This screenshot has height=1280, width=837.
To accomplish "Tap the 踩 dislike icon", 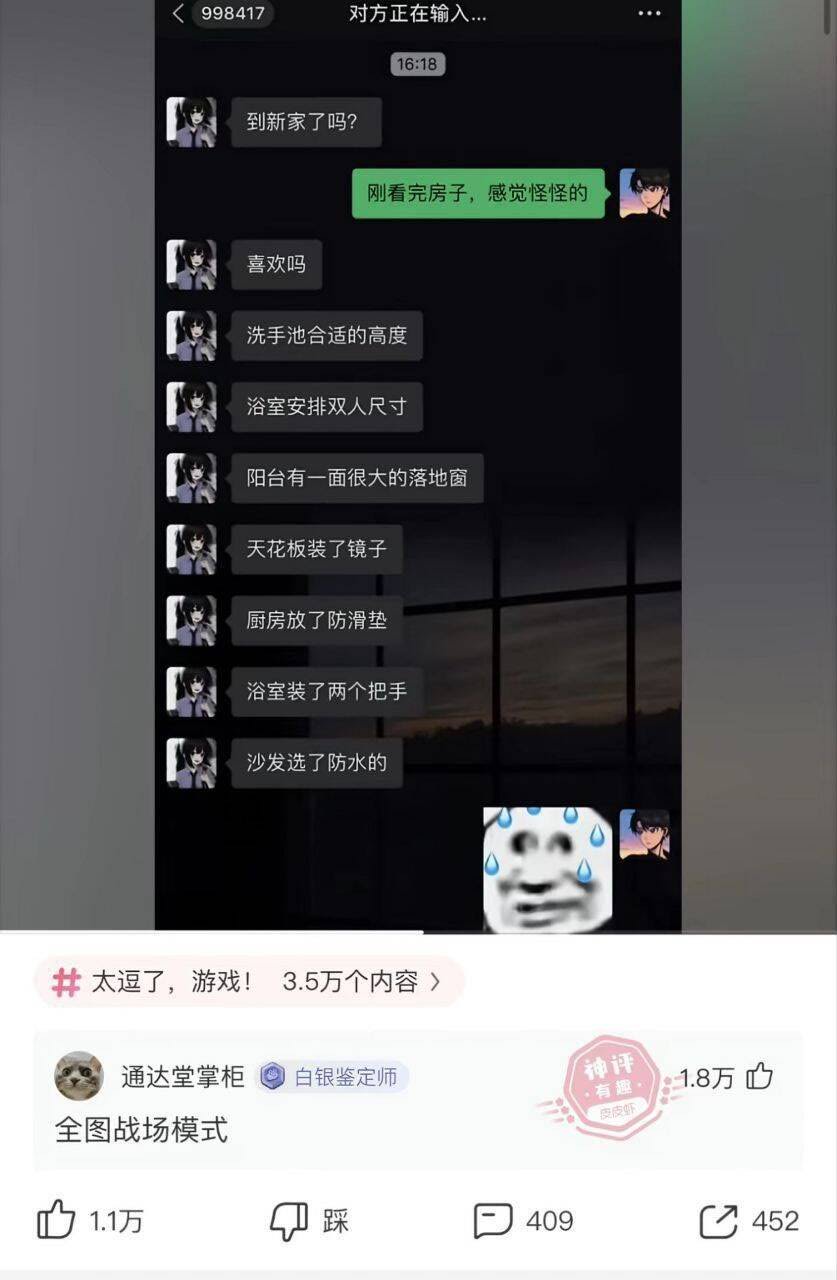I will (x=290, y=1221).
